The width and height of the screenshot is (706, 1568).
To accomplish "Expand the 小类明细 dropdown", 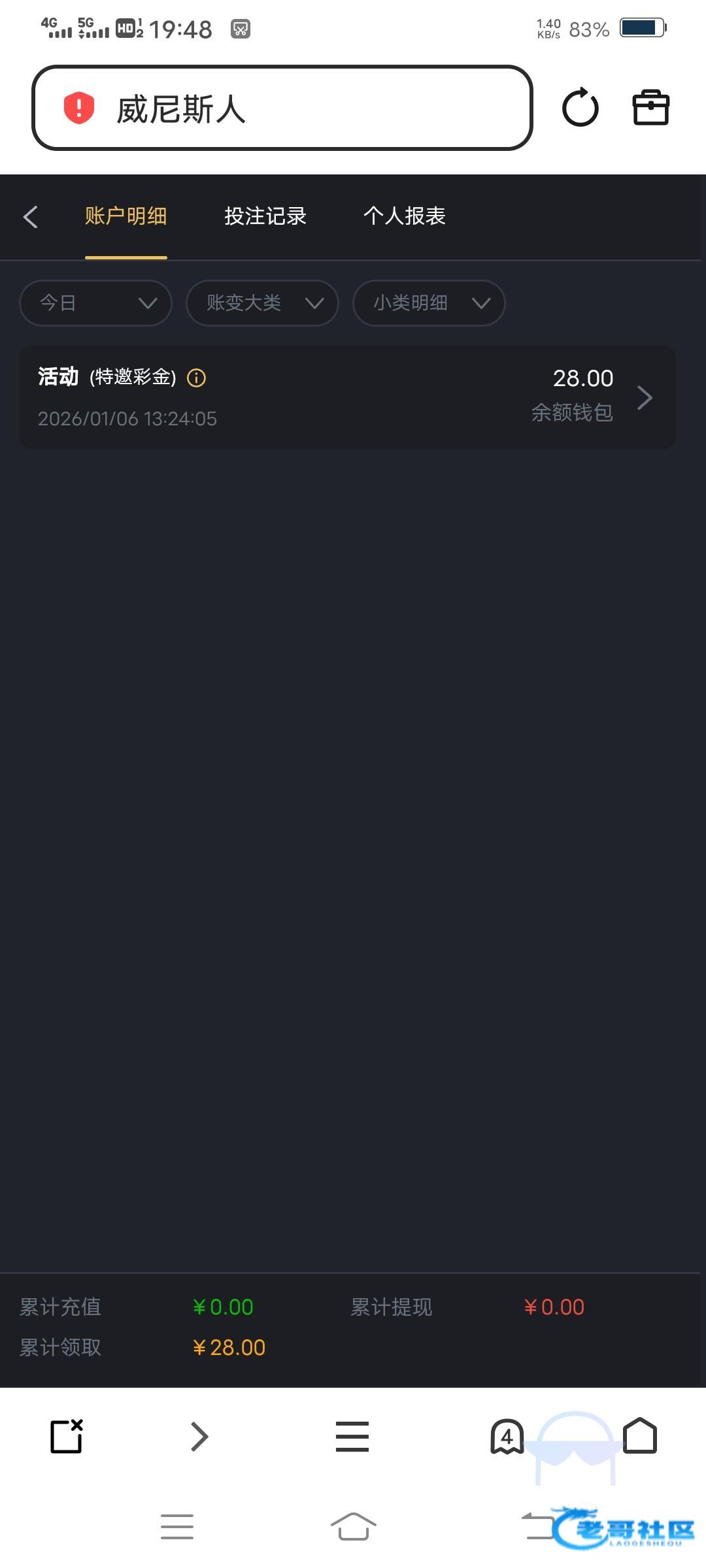I will coord(428,303).
